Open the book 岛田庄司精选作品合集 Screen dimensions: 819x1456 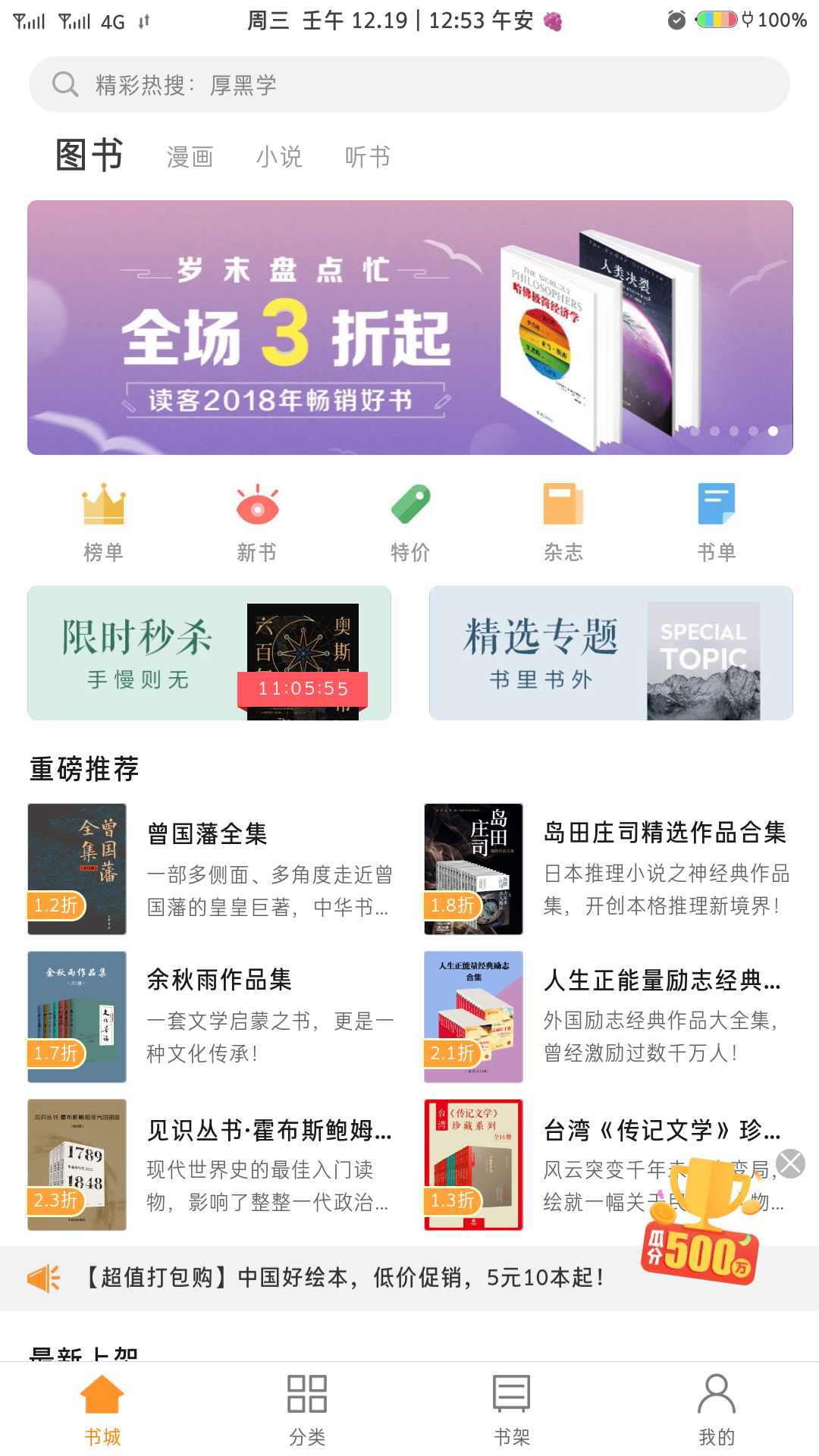click(608, 869)
